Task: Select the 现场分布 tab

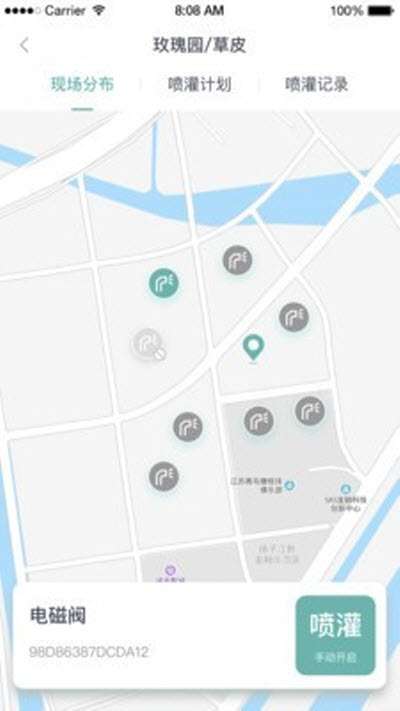Action: 82,85
